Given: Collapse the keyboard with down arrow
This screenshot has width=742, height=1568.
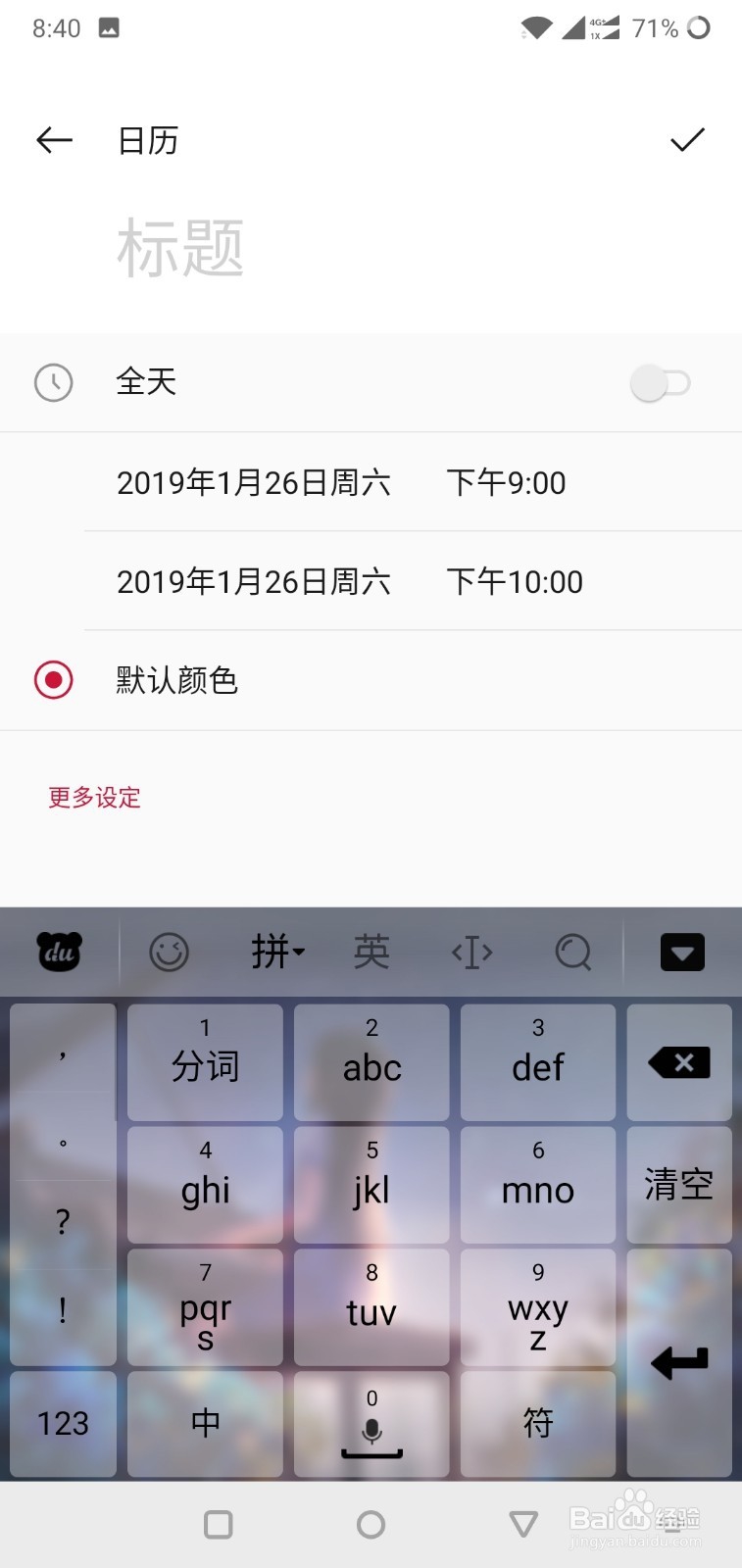Looking at the screenshot, I should tap(681, 952).
